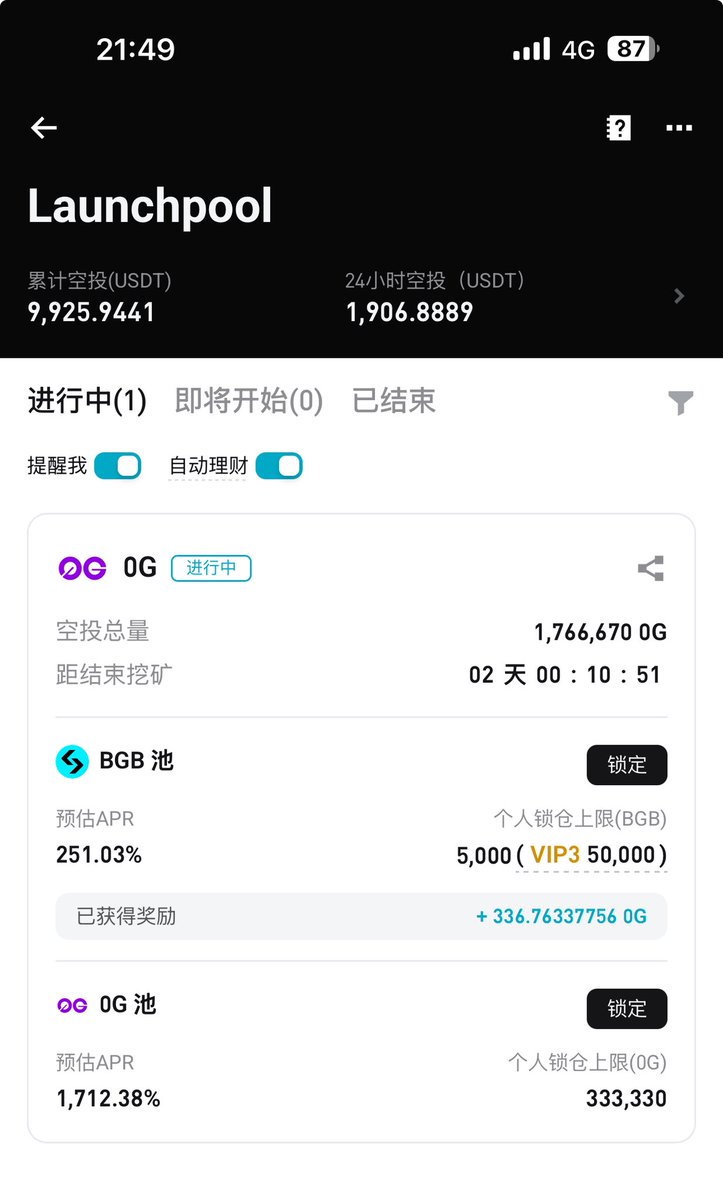Tap 锁定 for the 0G 池
The image size is (723, 1200).
(x=626, y=1009)
